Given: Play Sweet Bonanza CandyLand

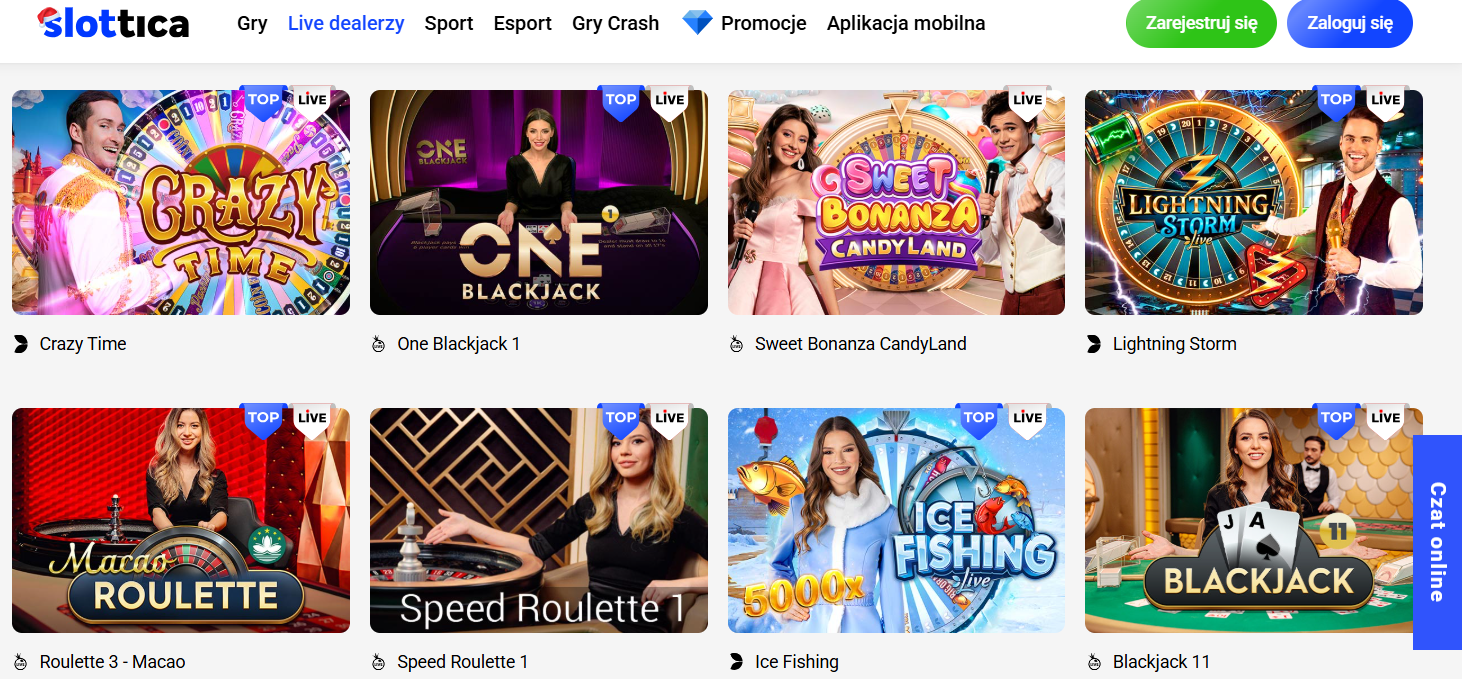Looking at the screenshot, I should point(896,203).
